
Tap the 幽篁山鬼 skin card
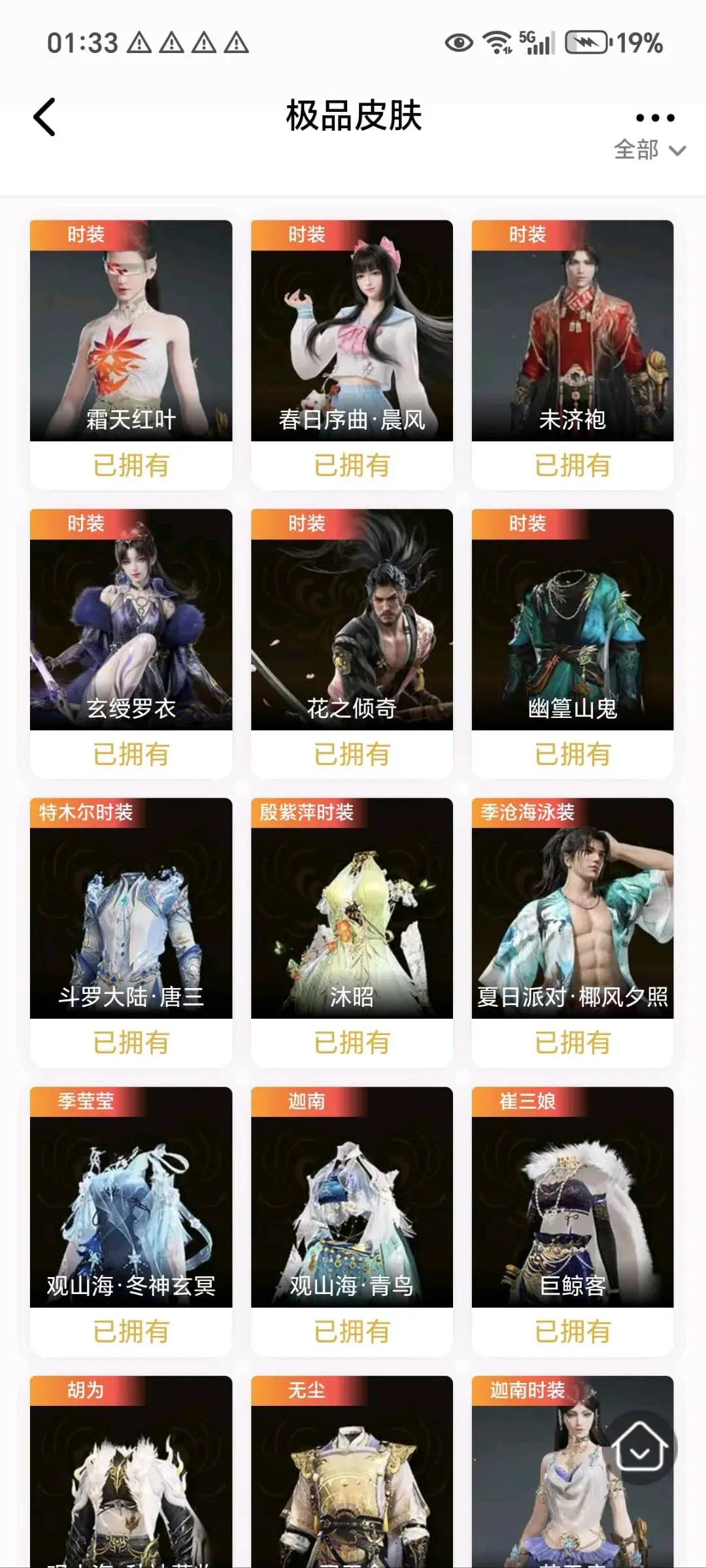point(573,620)
